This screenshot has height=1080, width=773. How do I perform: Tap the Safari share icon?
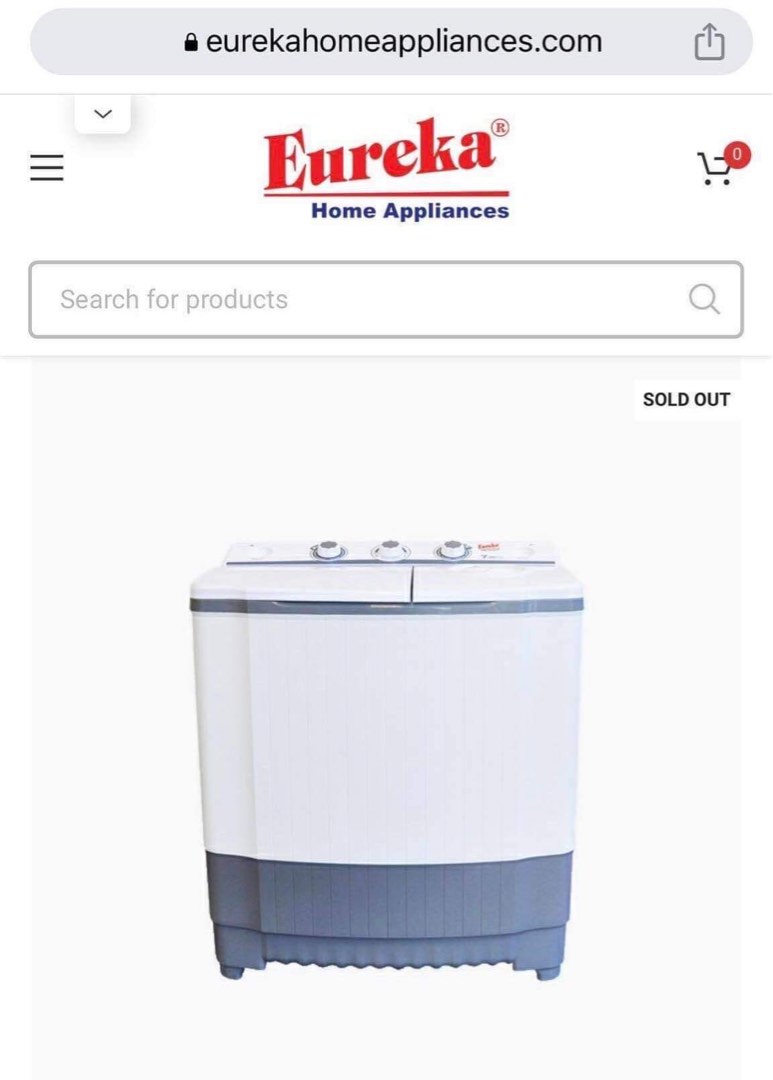pos(709,41)
